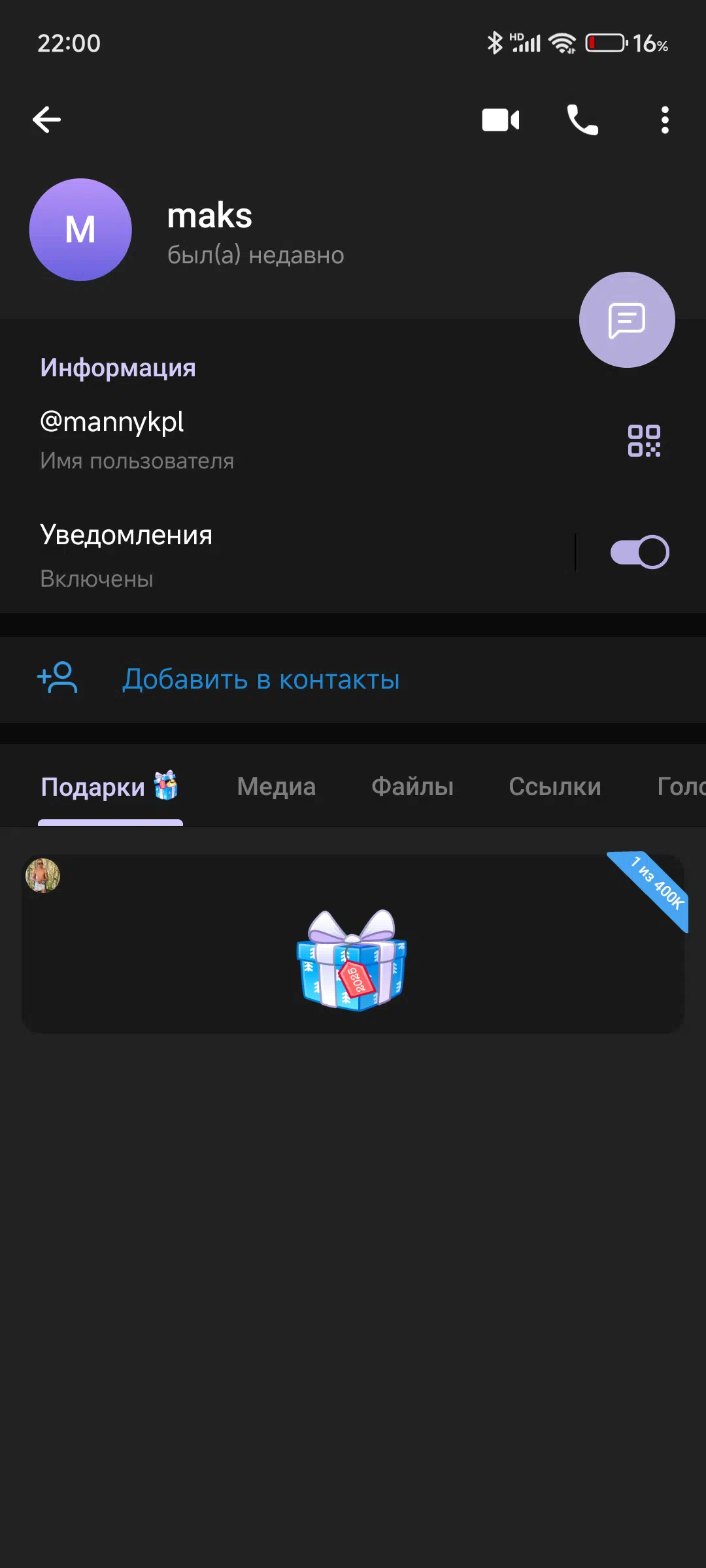Screen dimensions: 706x1568
Task: Start a voice call with maks
Action: tap(582, 120)
